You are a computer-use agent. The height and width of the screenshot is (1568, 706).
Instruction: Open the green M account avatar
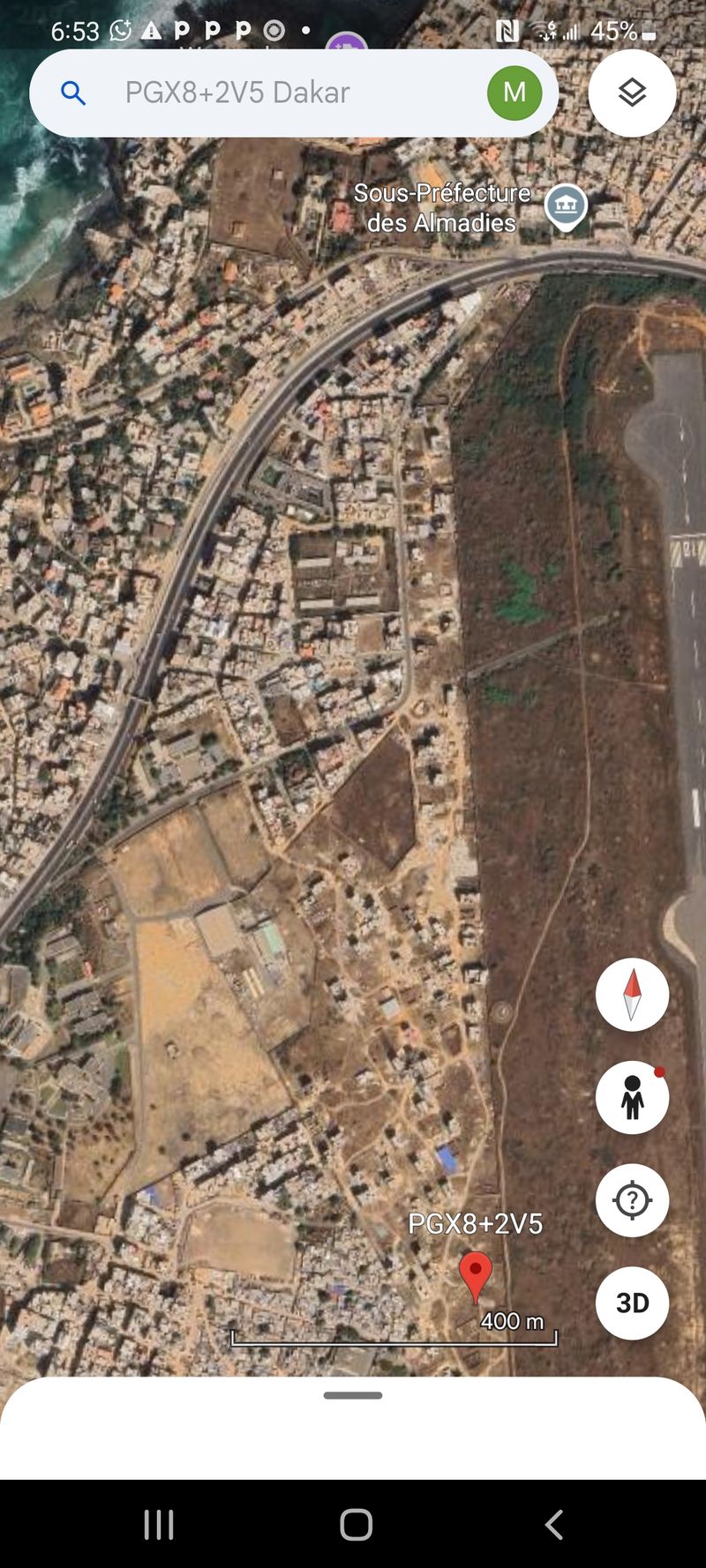[x=514, y=93]
